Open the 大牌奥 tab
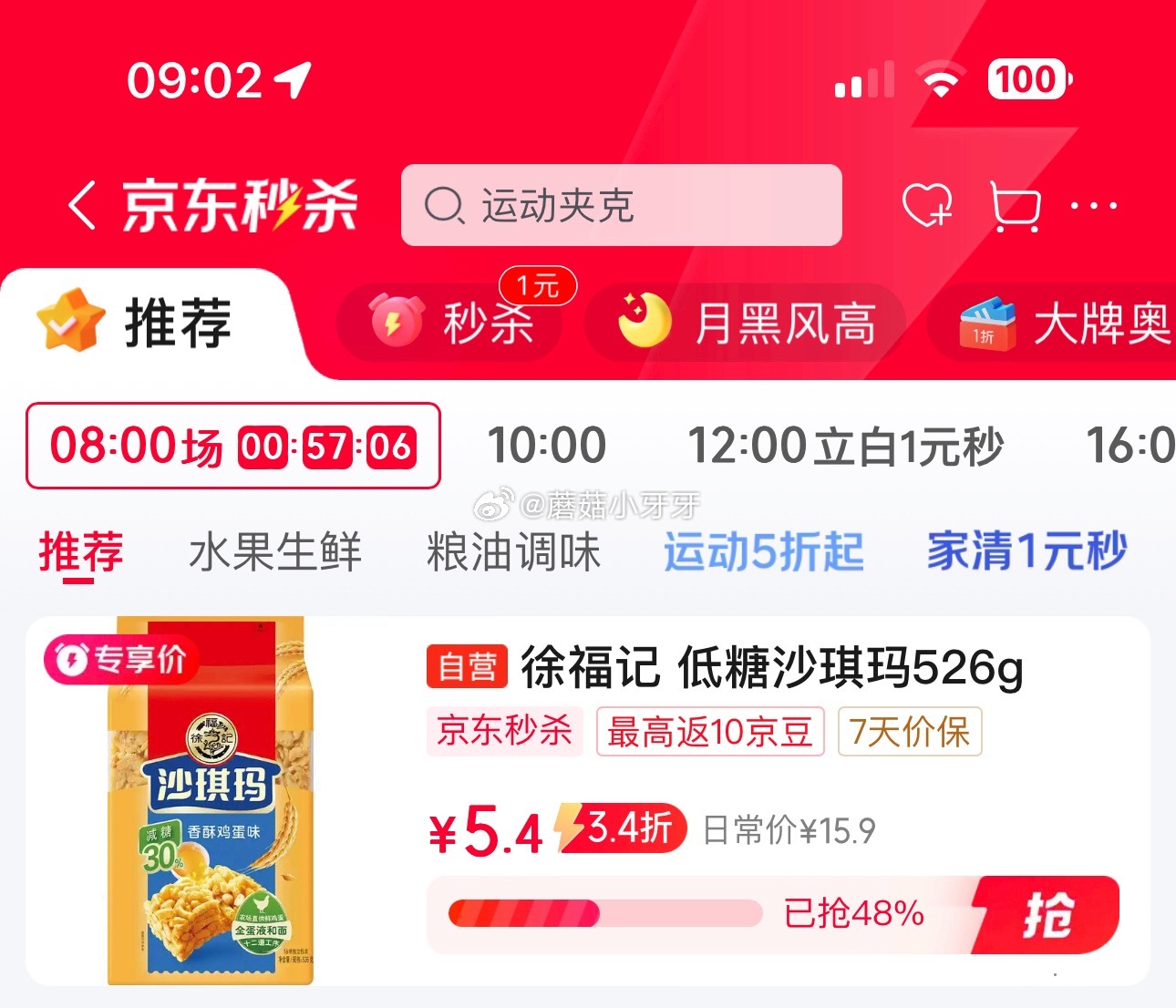This screenshot has width=1176, height=1008. point(1062,324)
